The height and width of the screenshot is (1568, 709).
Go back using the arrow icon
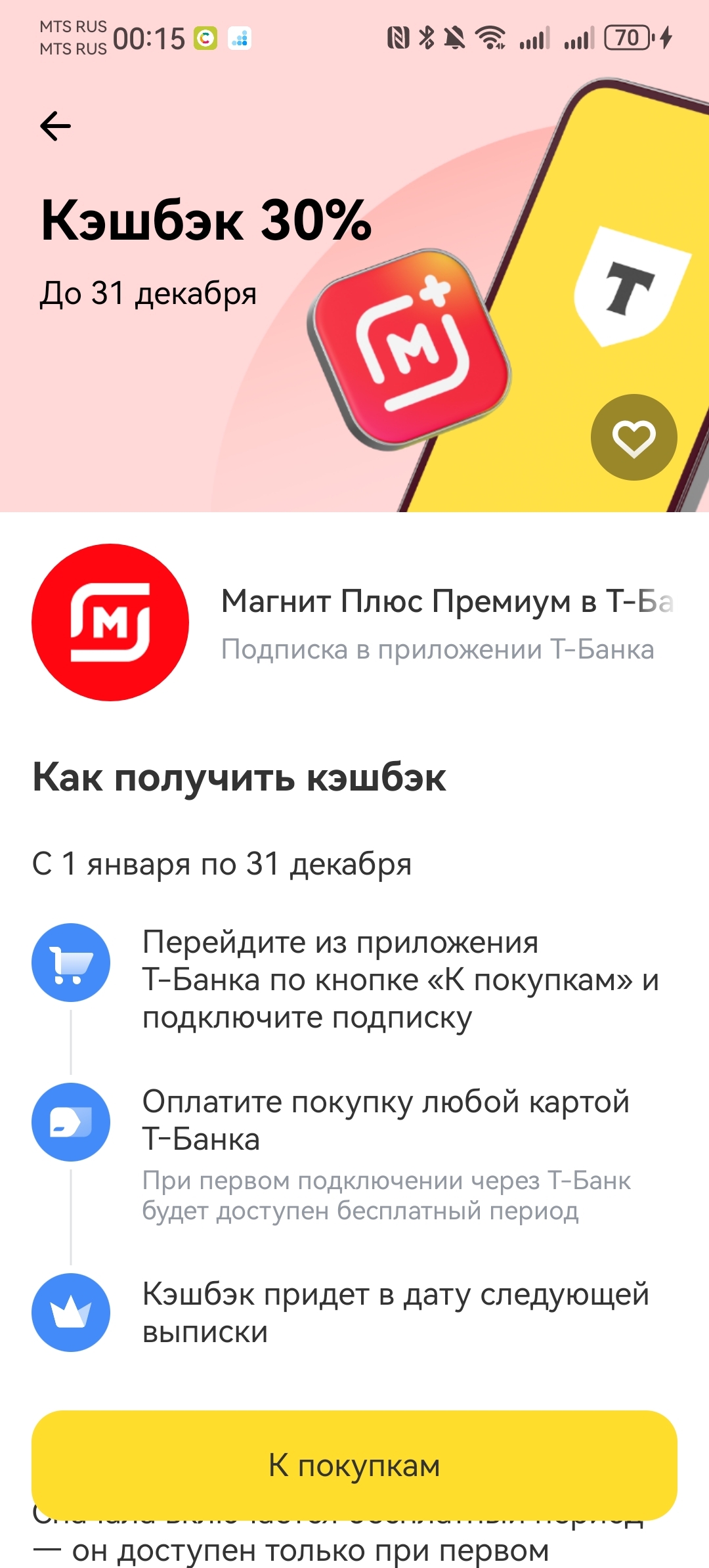point(55,126)
